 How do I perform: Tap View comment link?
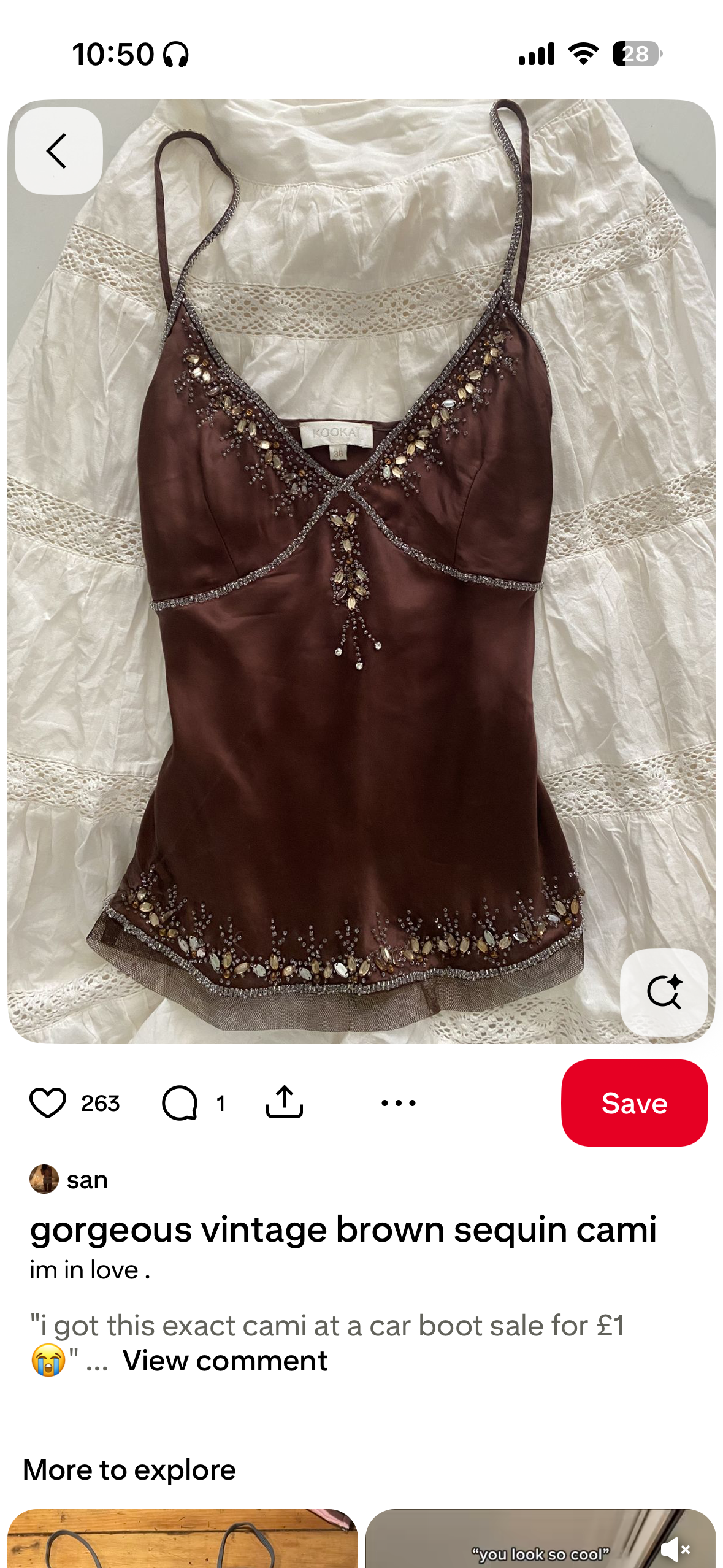224,1361
